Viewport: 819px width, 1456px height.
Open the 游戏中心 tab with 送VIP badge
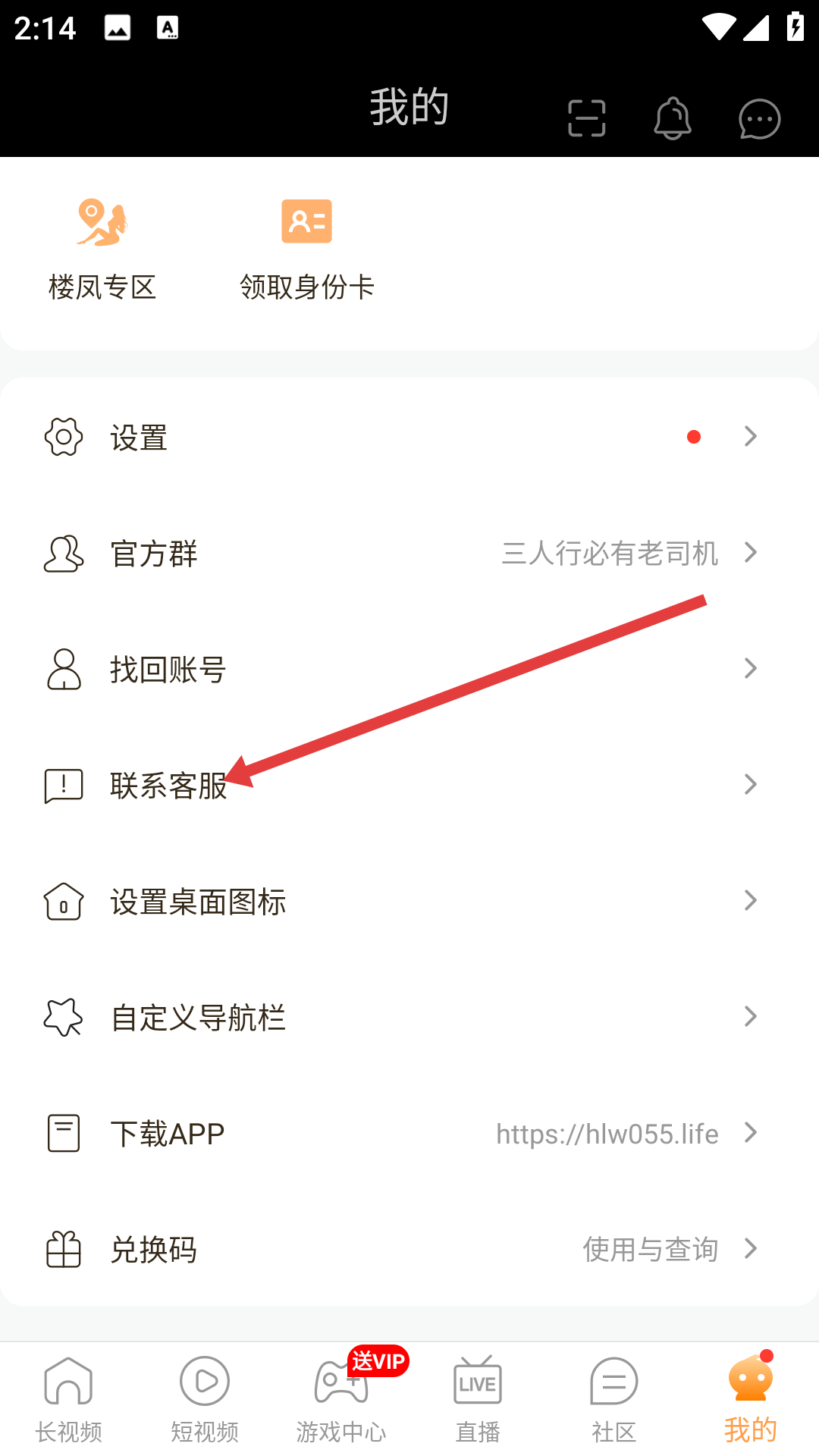340,1399
